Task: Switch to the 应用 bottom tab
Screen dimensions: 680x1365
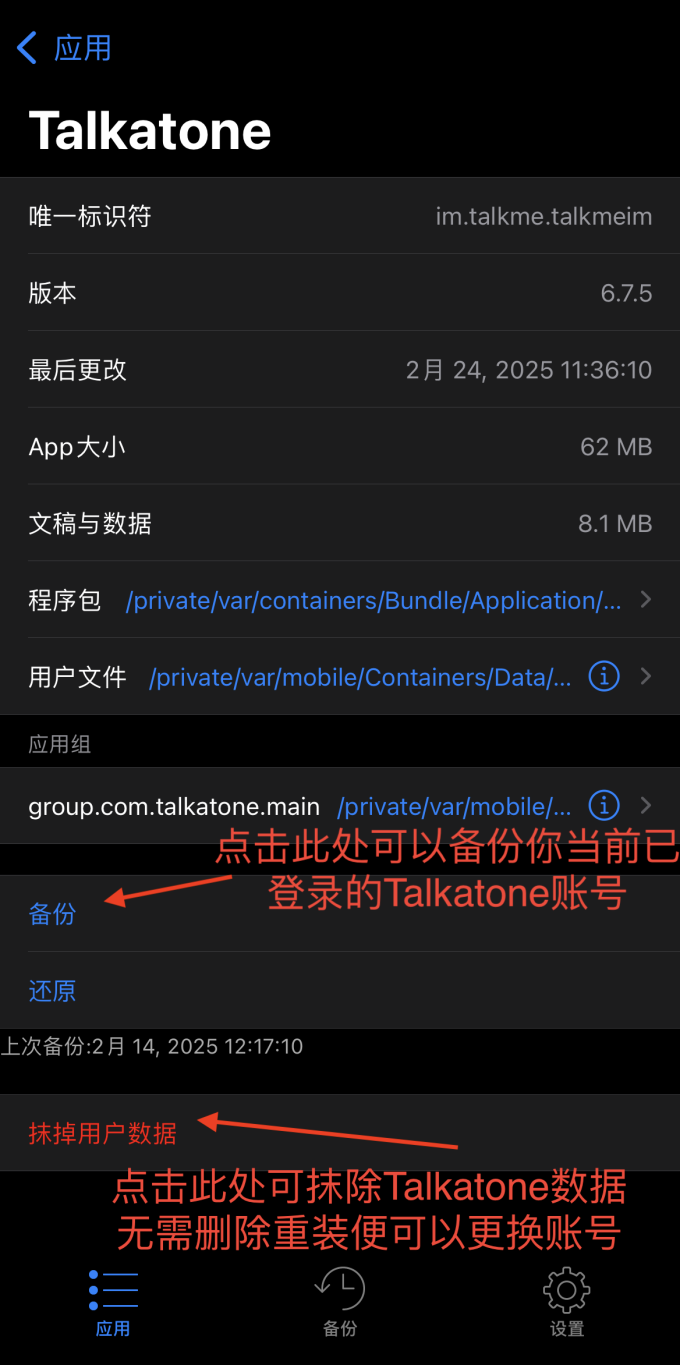Action: pyautogui.click(x=113, y=1303)
